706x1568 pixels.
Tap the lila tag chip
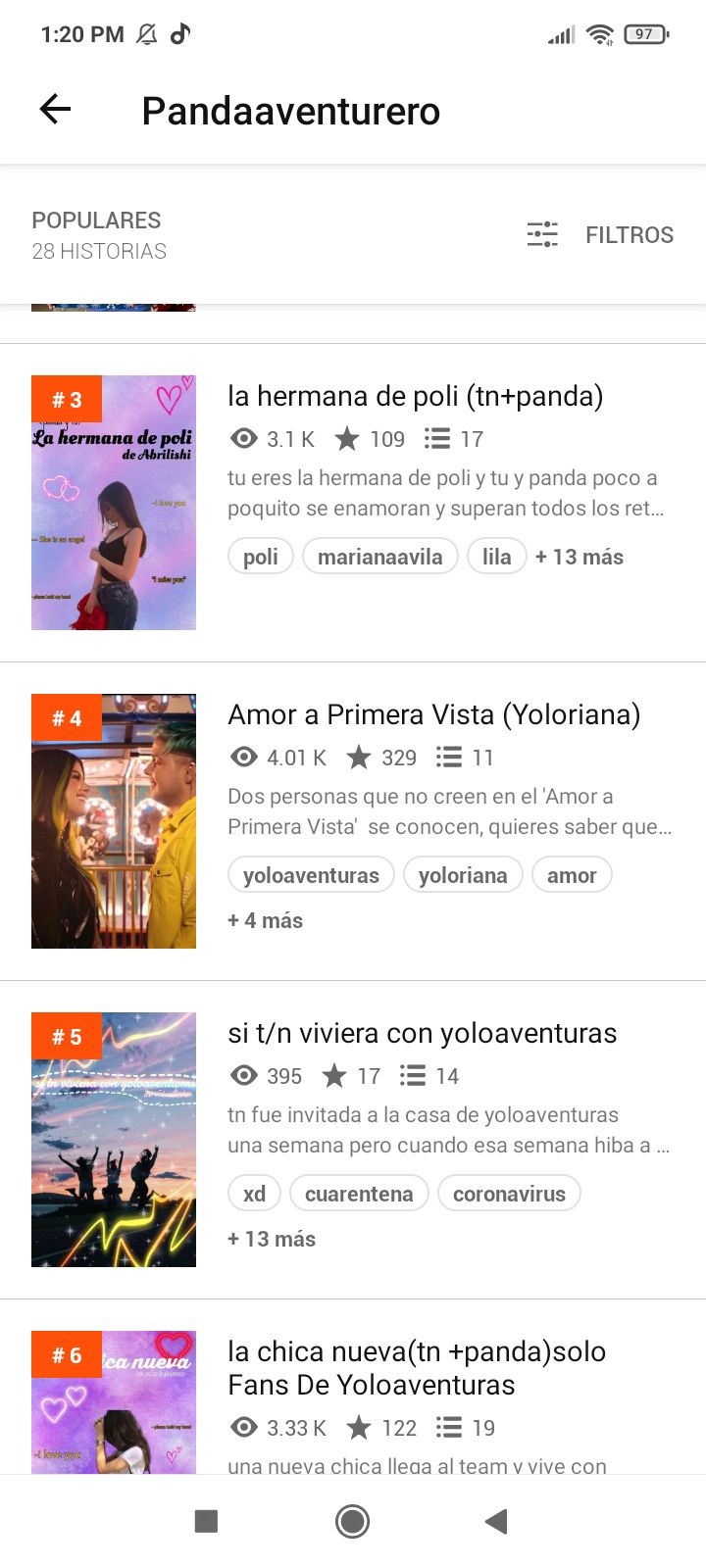(497, 557)
